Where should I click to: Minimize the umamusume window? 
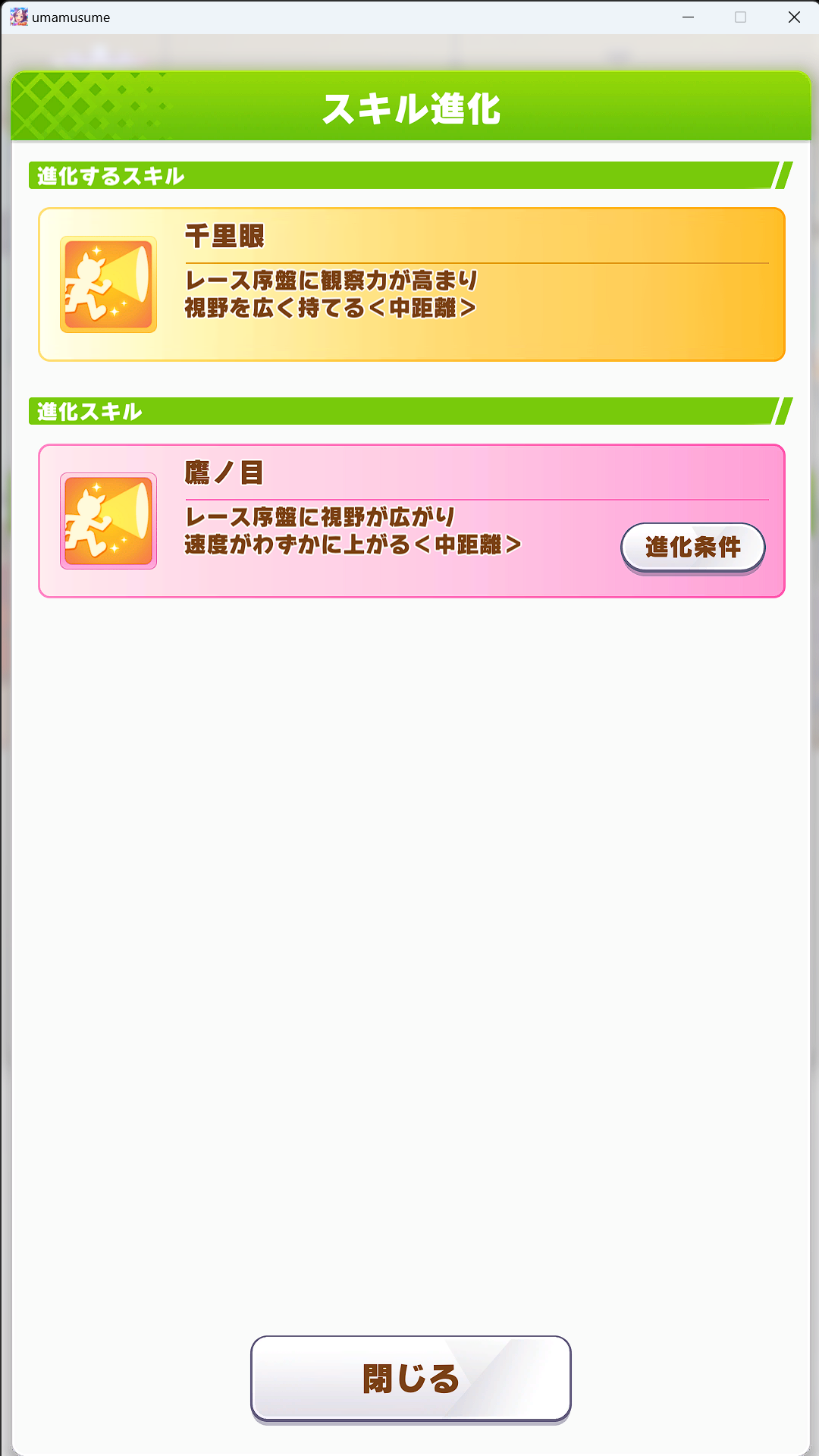689,17
